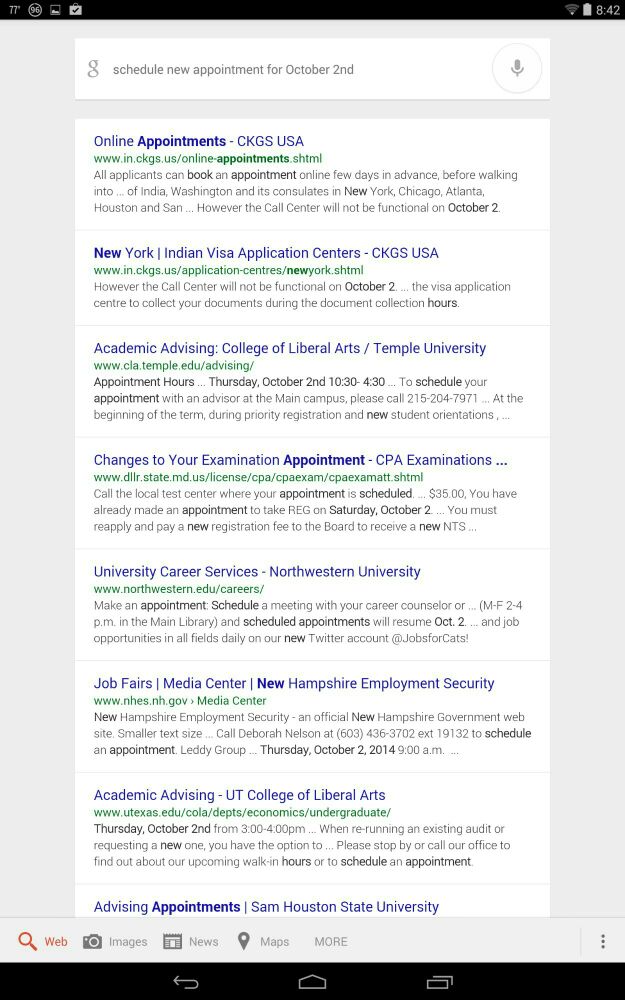
Task: Open New York Indian Visa Application Centers result
Action: coord(265,253)
